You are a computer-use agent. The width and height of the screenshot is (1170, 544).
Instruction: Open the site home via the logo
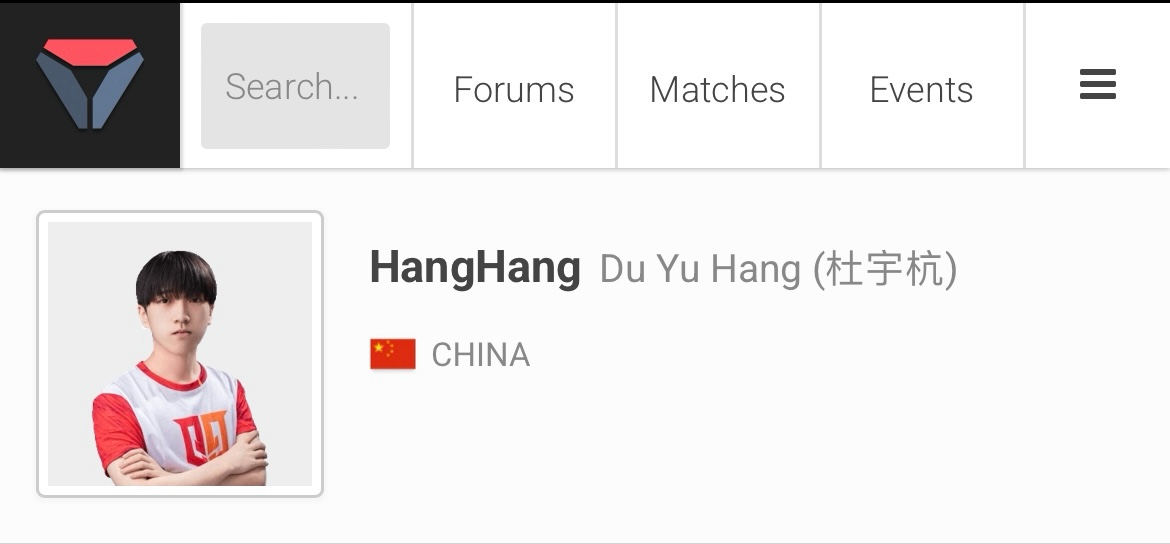coord(90,85)
